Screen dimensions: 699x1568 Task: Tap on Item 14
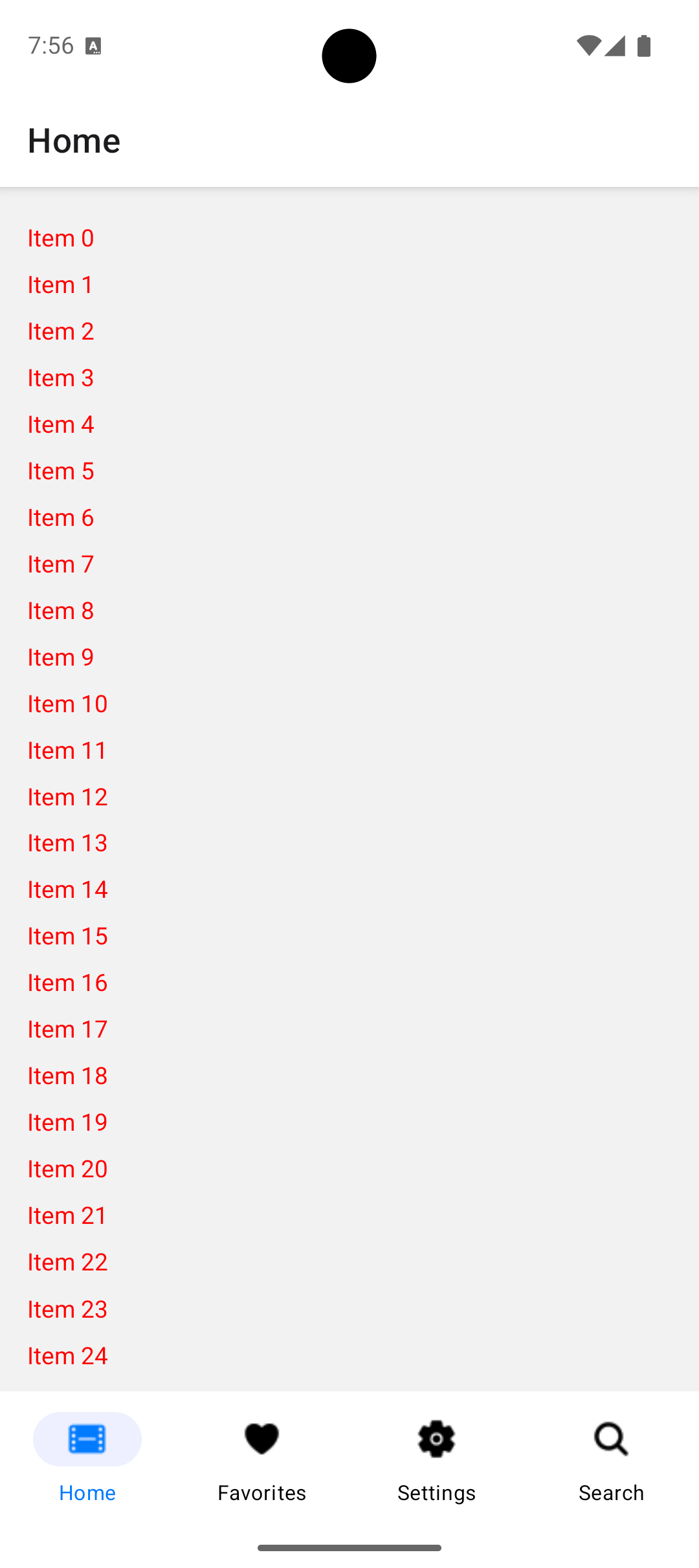pos(67,889)
